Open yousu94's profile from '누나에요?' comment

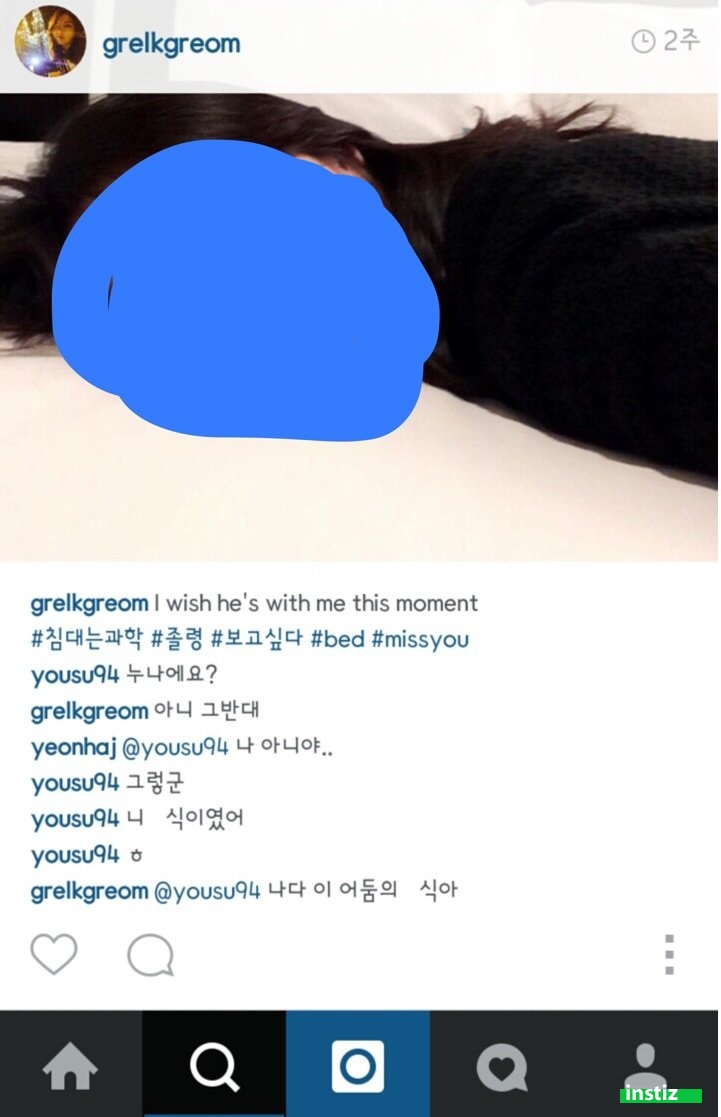point(75,675)
